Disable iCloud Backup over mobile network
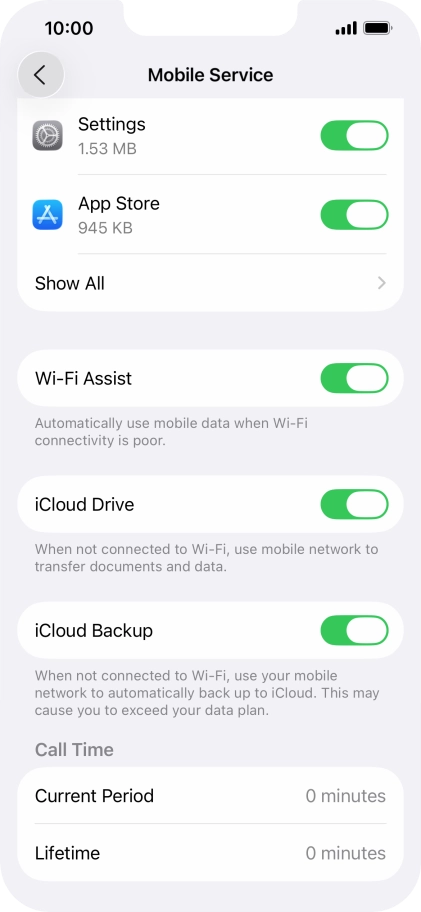 354,630
